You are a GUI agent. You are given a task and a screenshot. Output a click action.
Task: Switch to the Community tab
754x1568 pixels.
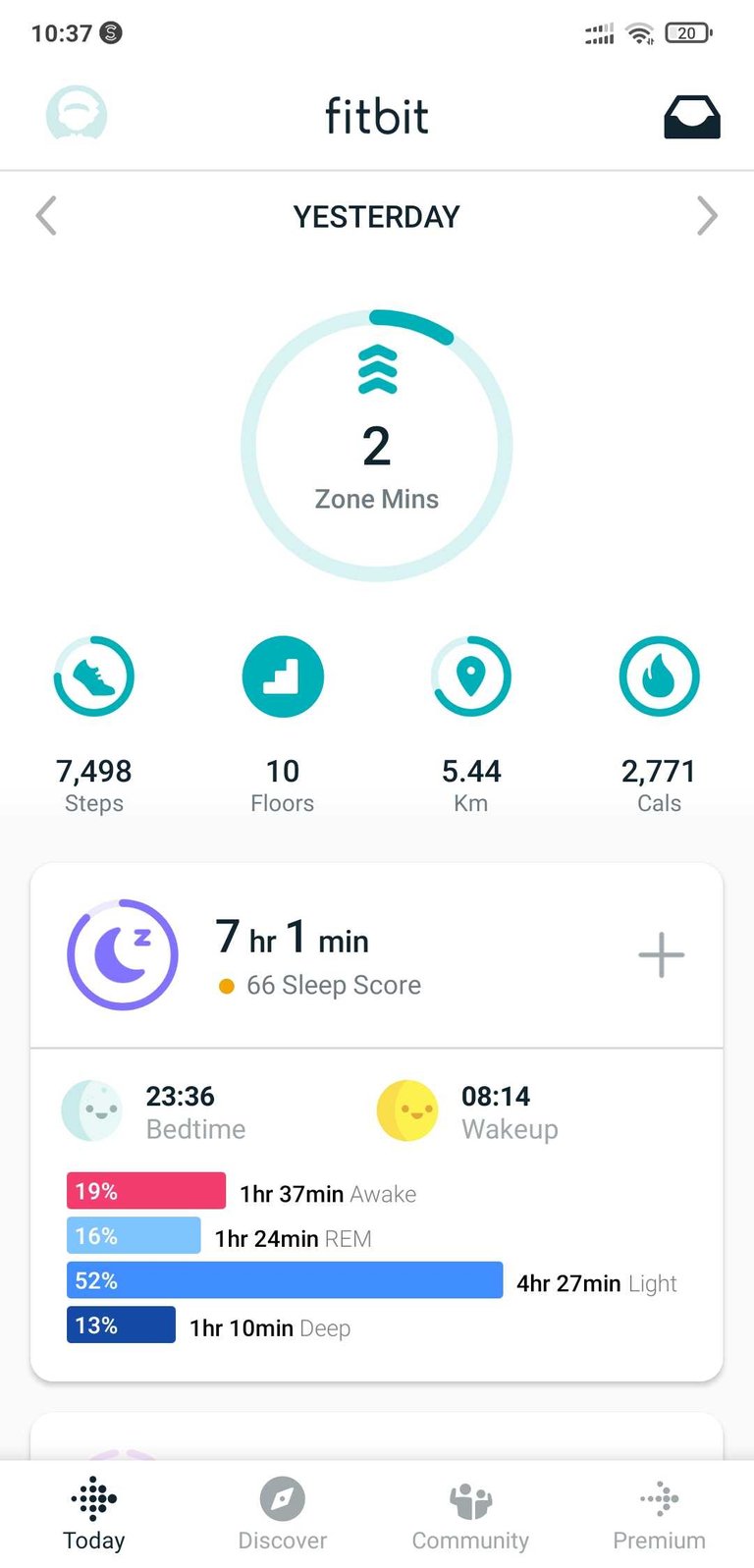[x=470, y=1514]
